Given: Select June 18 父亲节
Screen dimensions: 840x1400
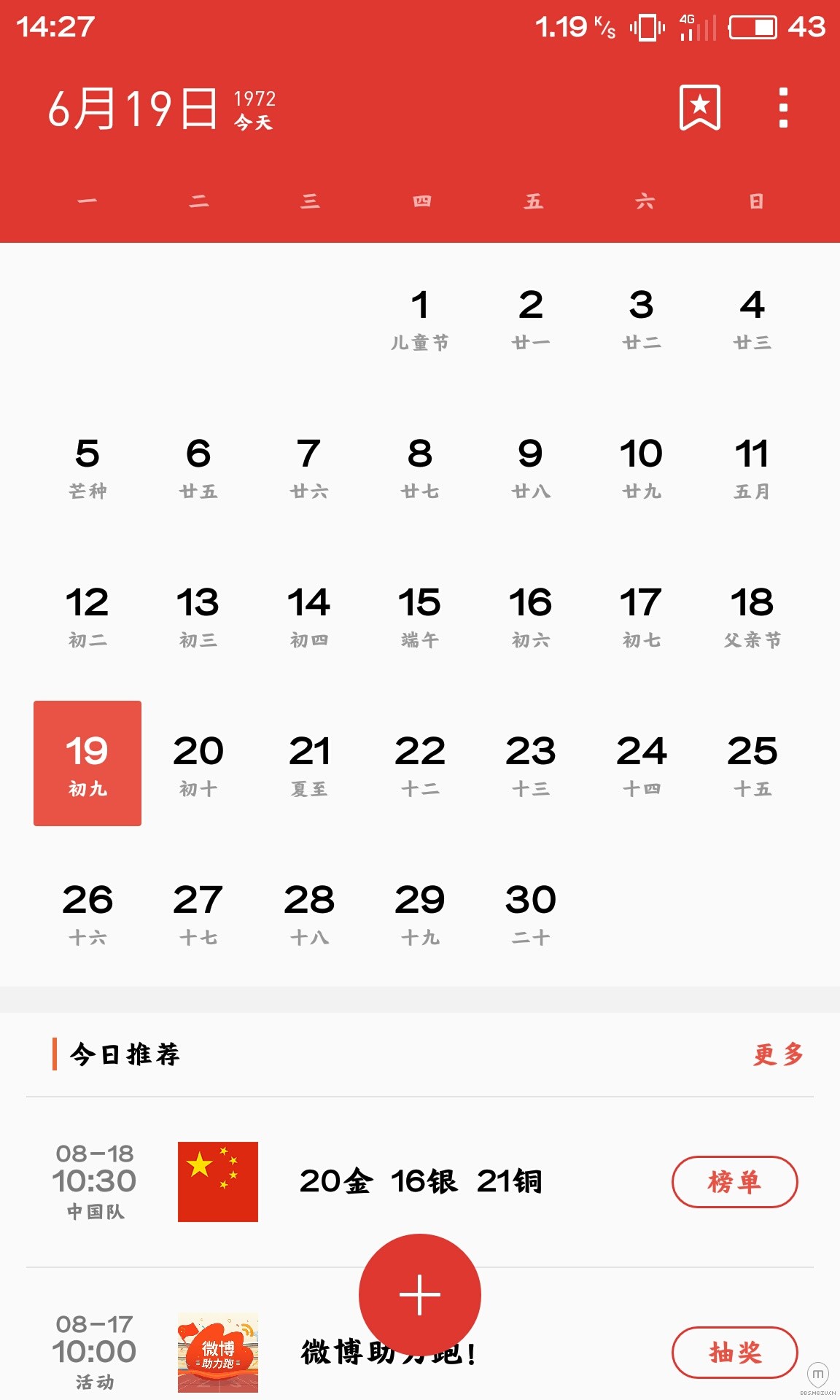Looking at the screenshot, I should coord(752,617).
